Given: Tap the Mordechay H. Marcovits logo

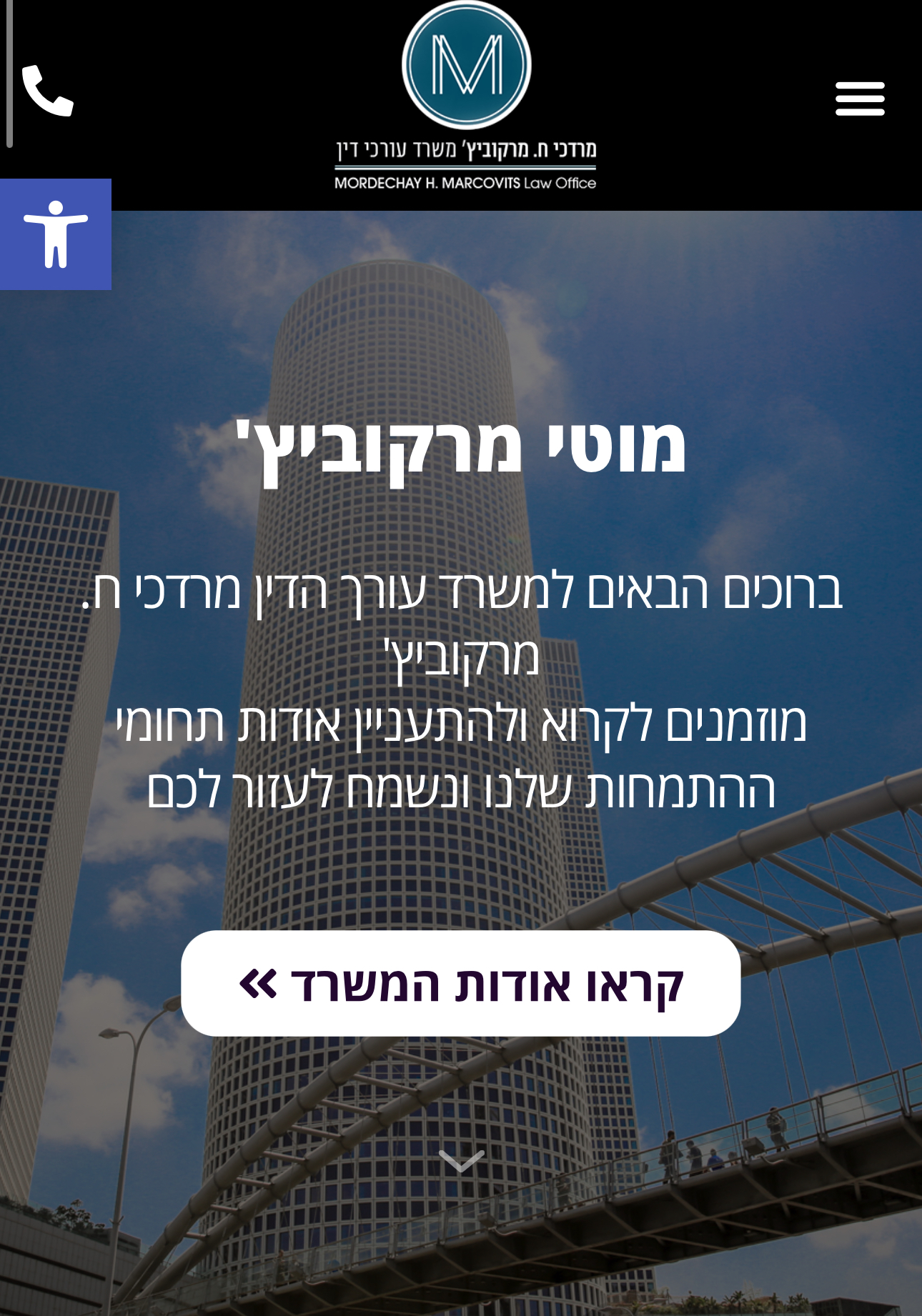Looking at the screenshot, I should coord(466,96).
